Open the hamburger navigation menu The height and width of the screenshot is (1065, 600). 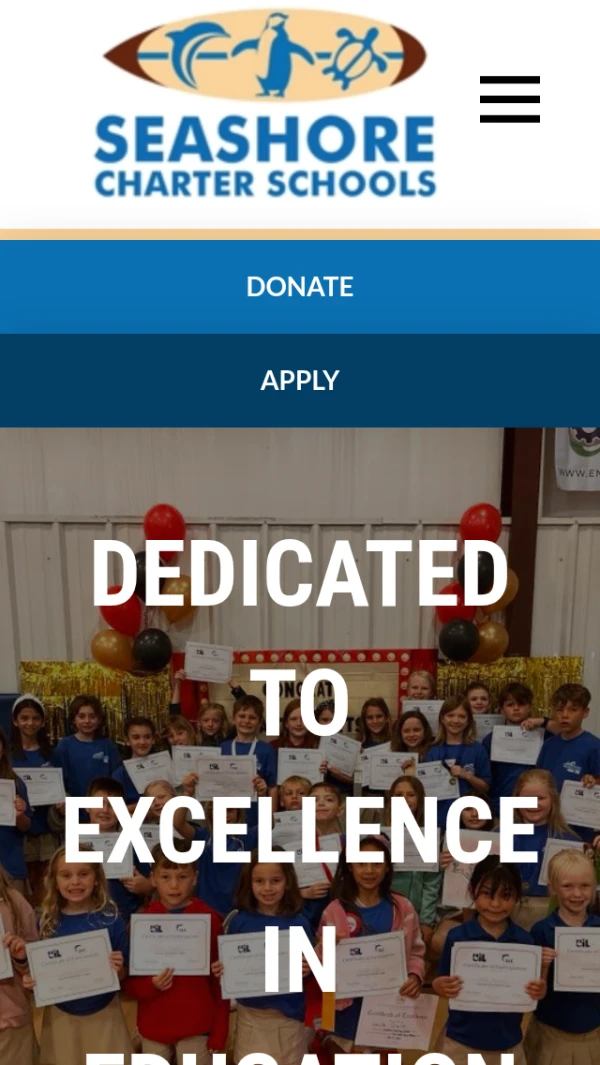(509, 99)
